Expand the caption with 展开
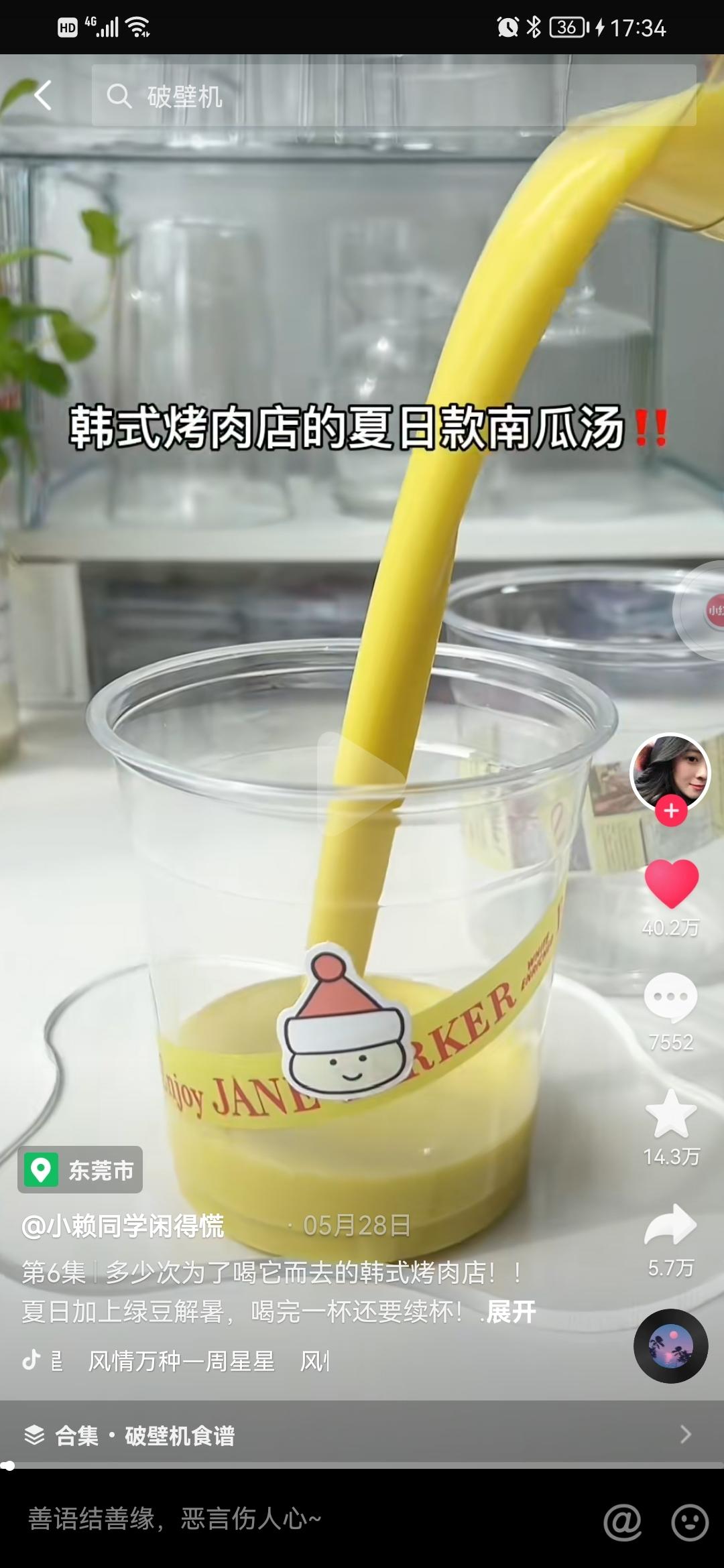Screen dimensions: 724x1568 [x=511, y=1311]
